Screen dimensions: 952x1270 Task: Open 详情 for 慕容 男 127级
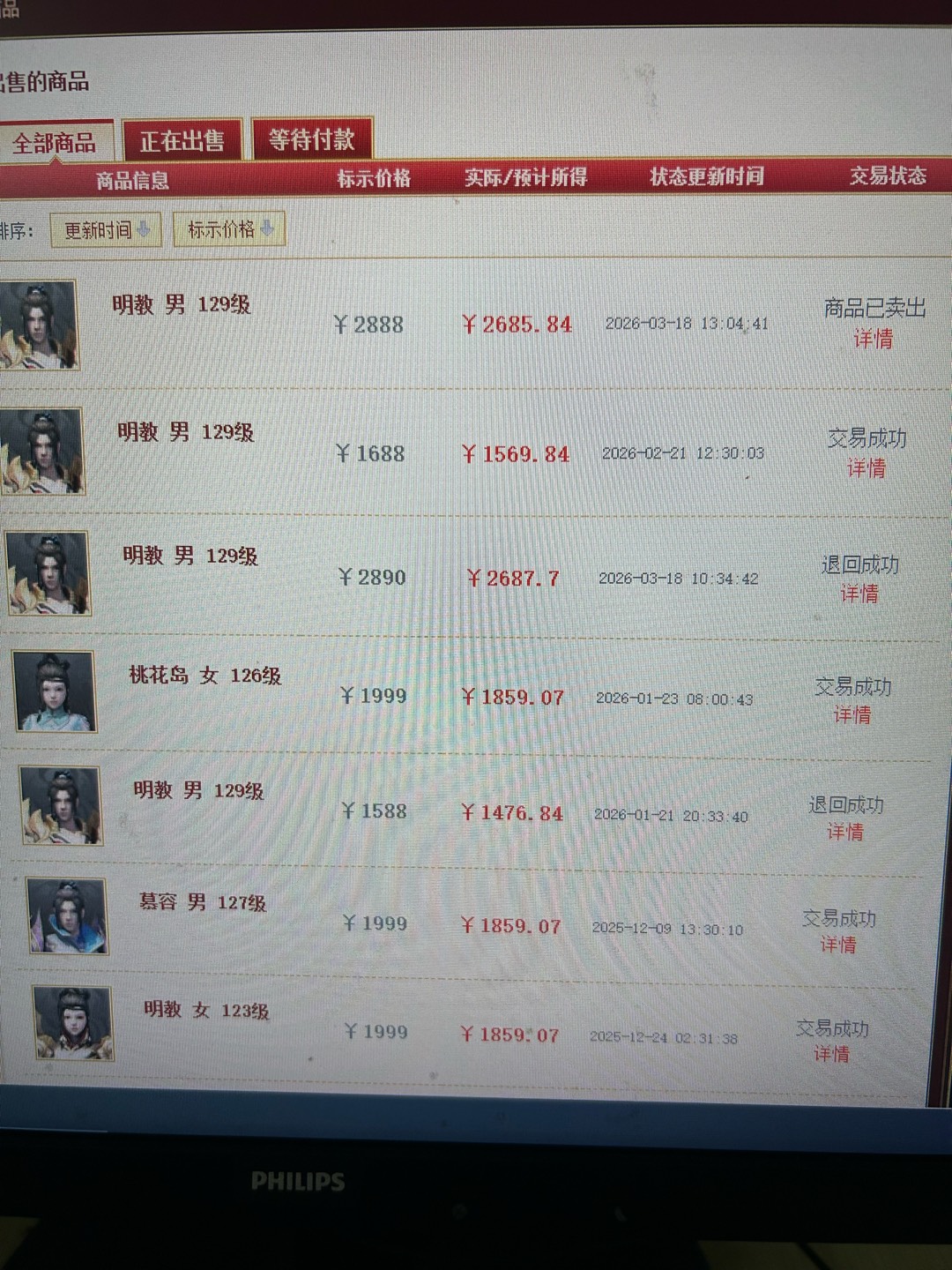(x=837, y=945)
